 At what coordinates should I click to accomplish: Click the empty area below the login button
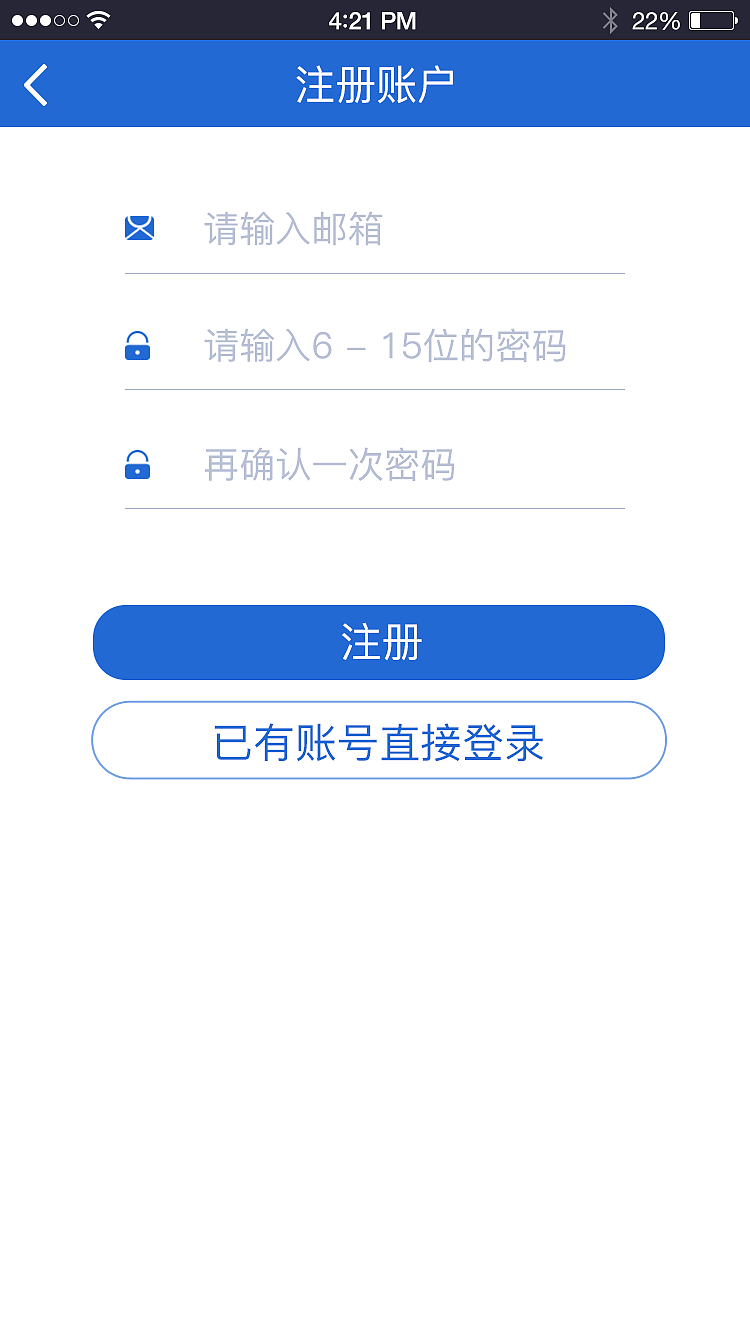[x=375, y=1000]
